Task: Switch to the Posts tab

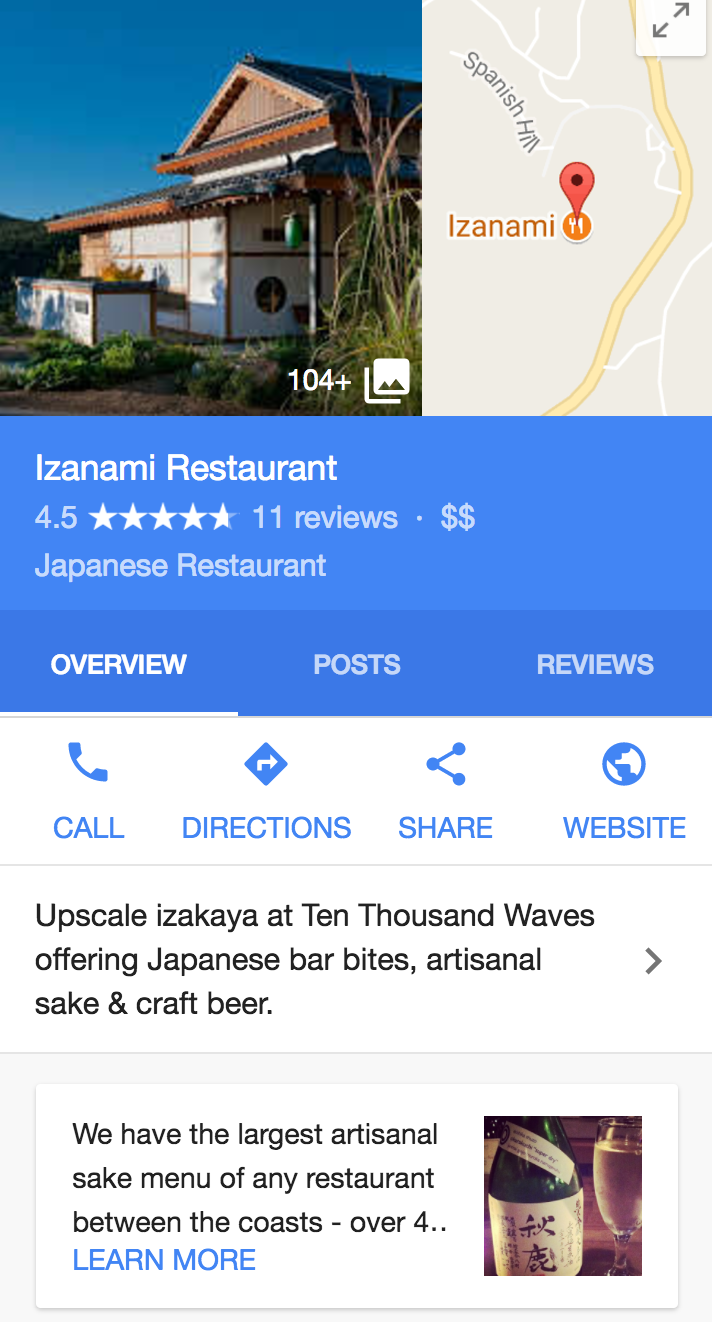Action: click(357, 664)
